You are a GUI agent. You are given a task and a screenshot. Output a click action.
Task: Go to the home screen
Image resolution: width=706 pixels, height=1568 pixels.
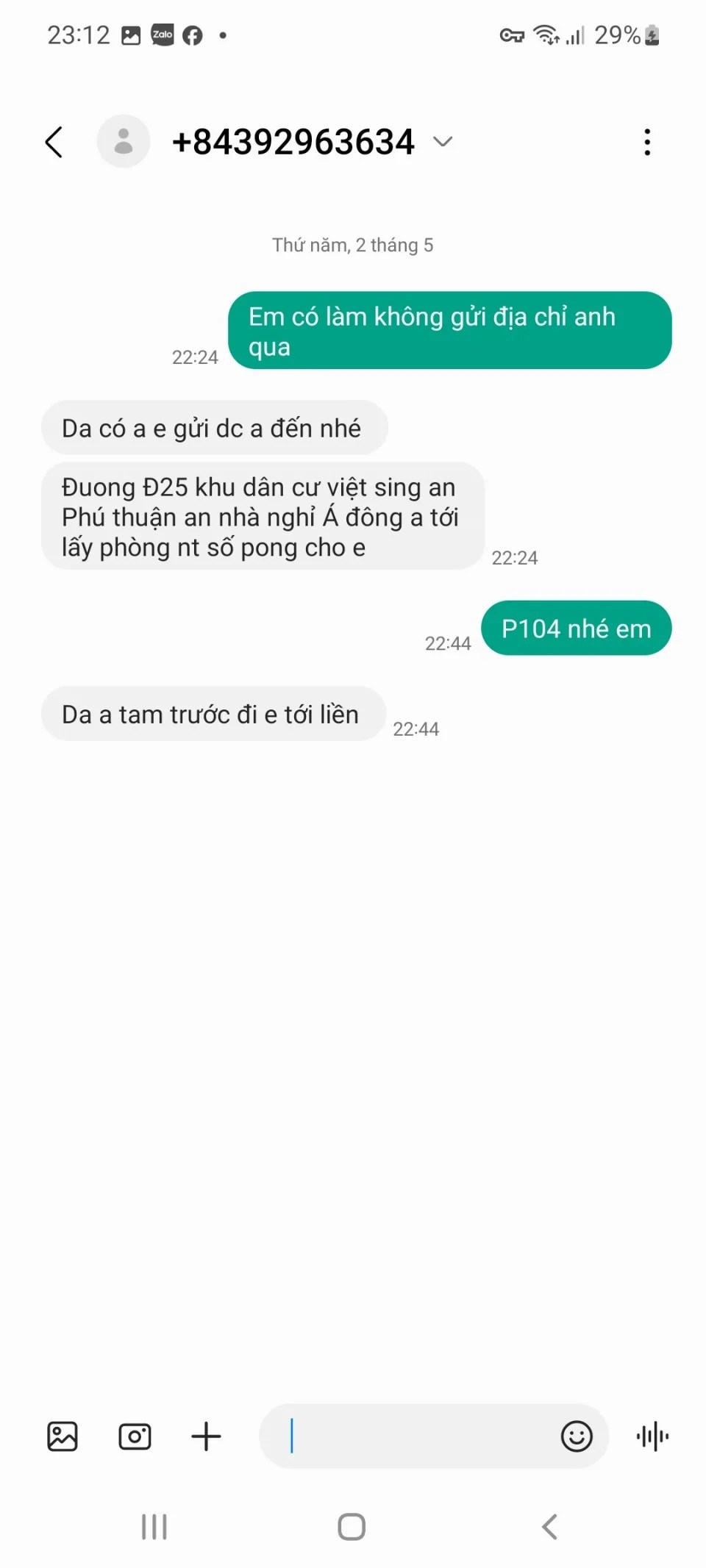point(352,1526)
